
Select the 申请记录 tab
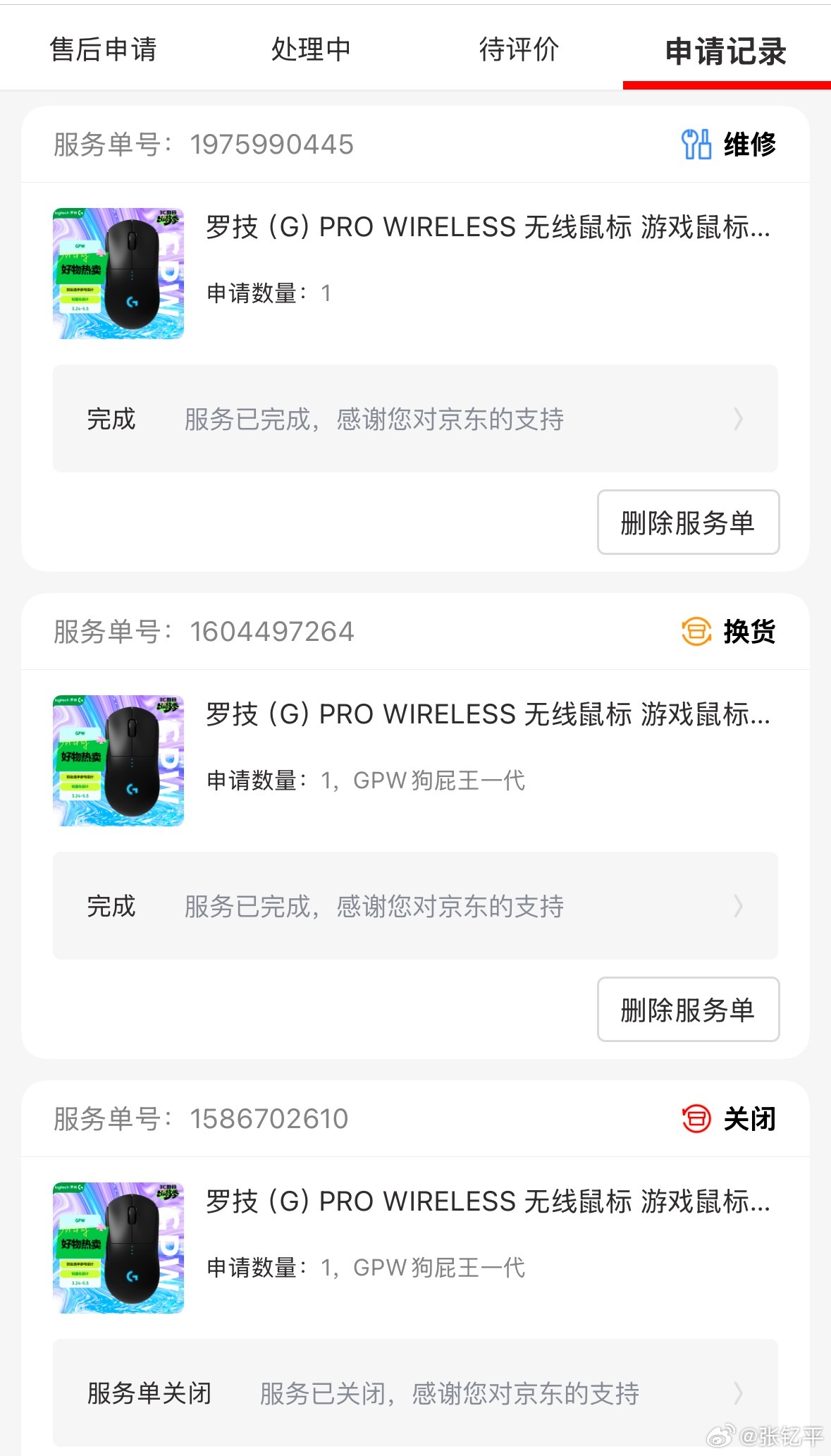coord(724,50)
